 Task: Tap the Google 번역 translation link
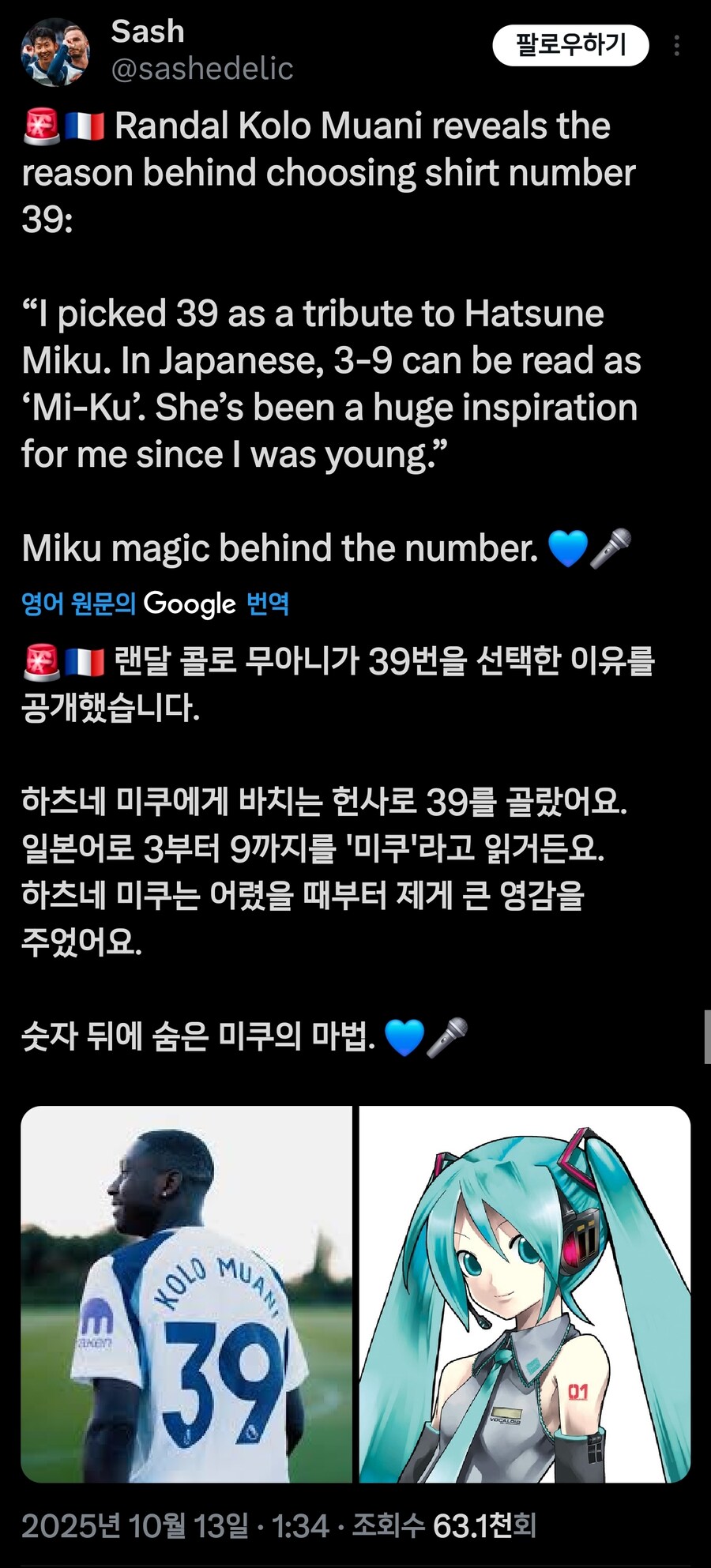click(x=156, y=604)
